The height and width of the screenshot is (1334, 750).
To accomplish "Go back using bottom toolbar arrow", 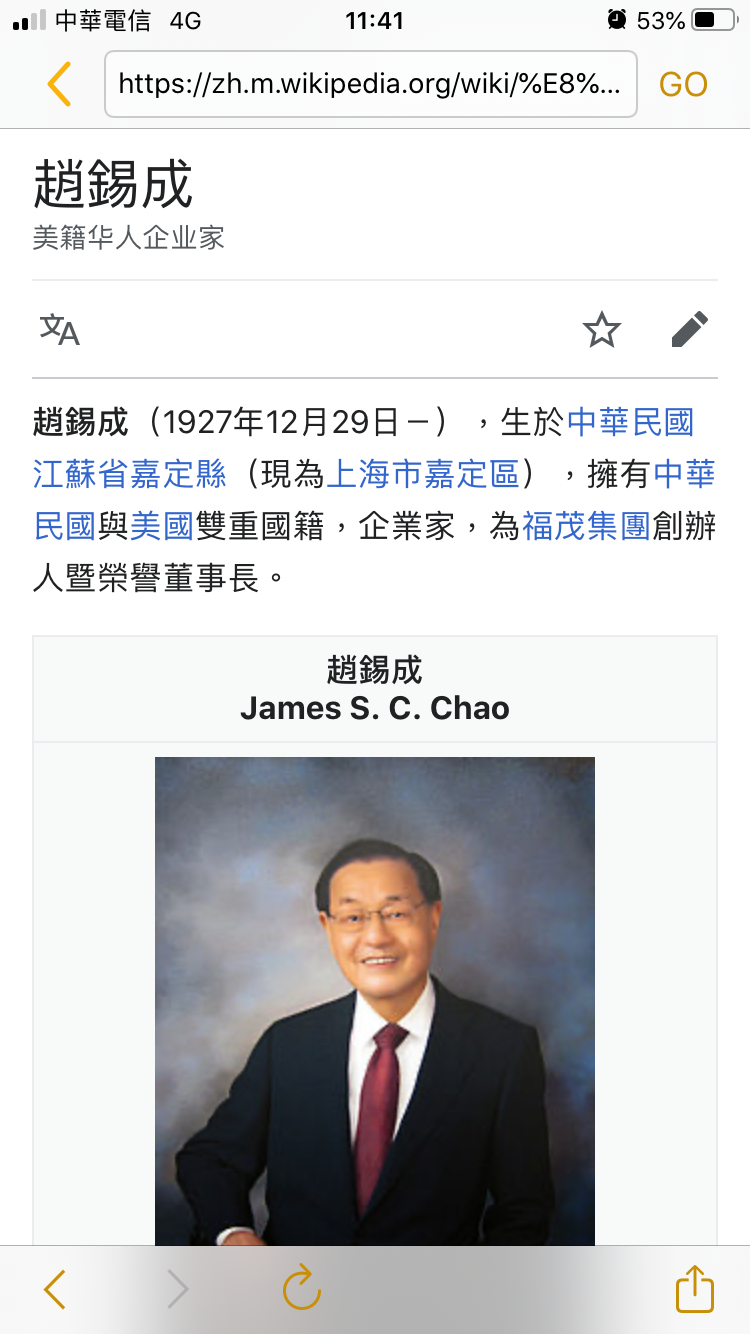I will (x=55, y=1290).
